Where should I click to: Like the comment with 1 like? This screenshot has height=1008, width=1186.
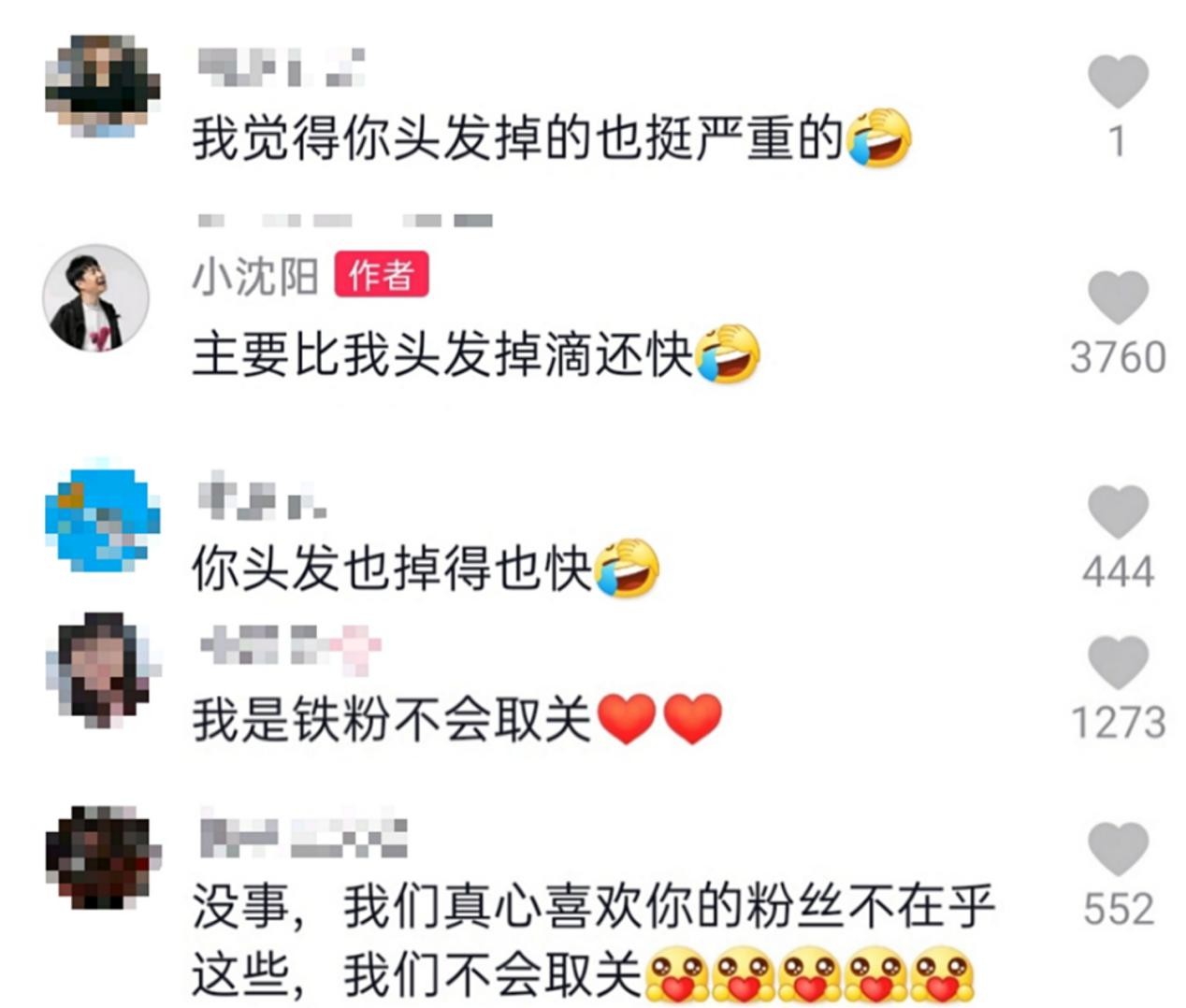tap(1118, 81)
